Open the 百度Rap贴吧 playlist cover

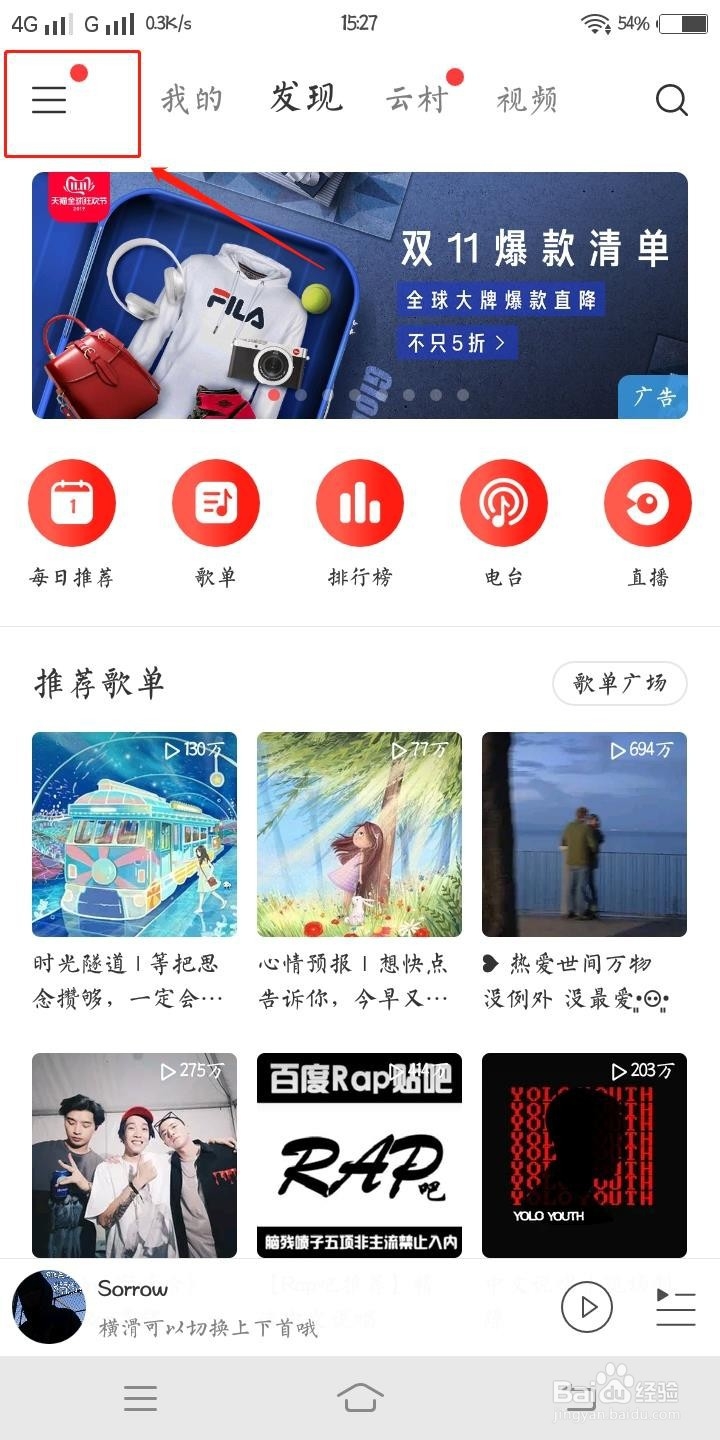[x=359, y=1155]
